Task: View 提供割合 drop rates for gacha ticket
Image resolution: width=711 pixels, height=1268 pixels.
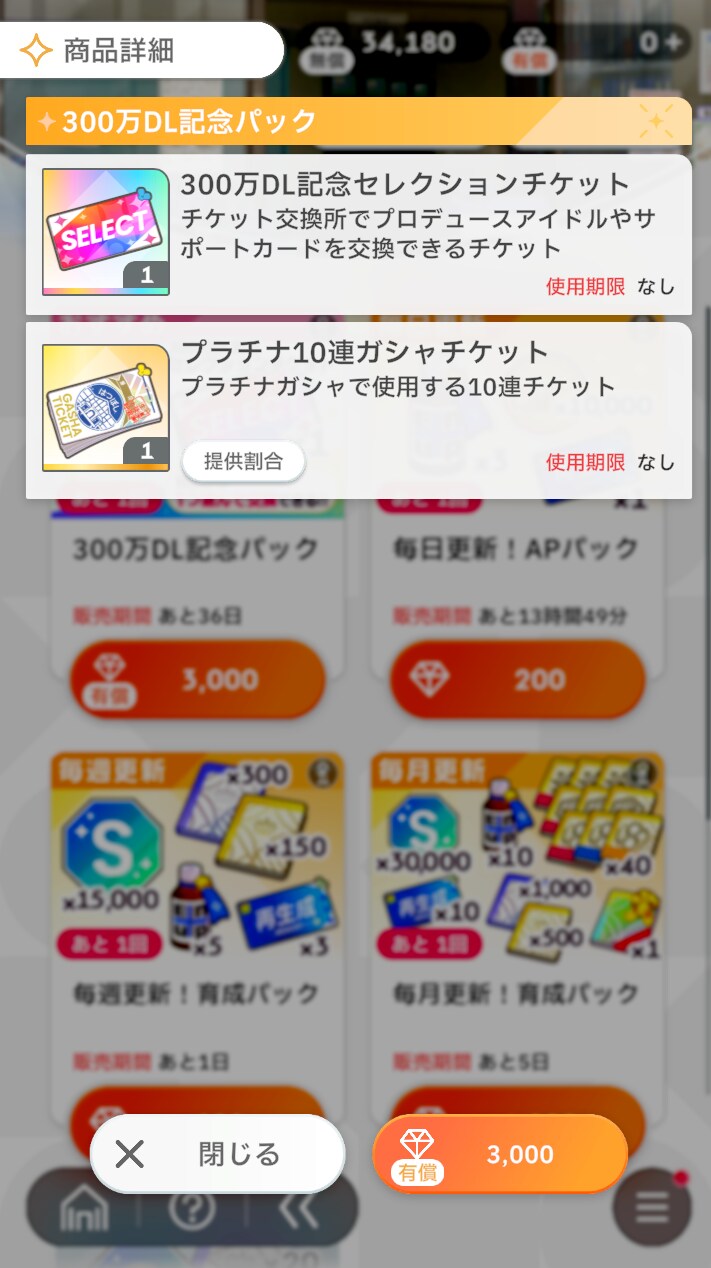Action: [243, 461]
